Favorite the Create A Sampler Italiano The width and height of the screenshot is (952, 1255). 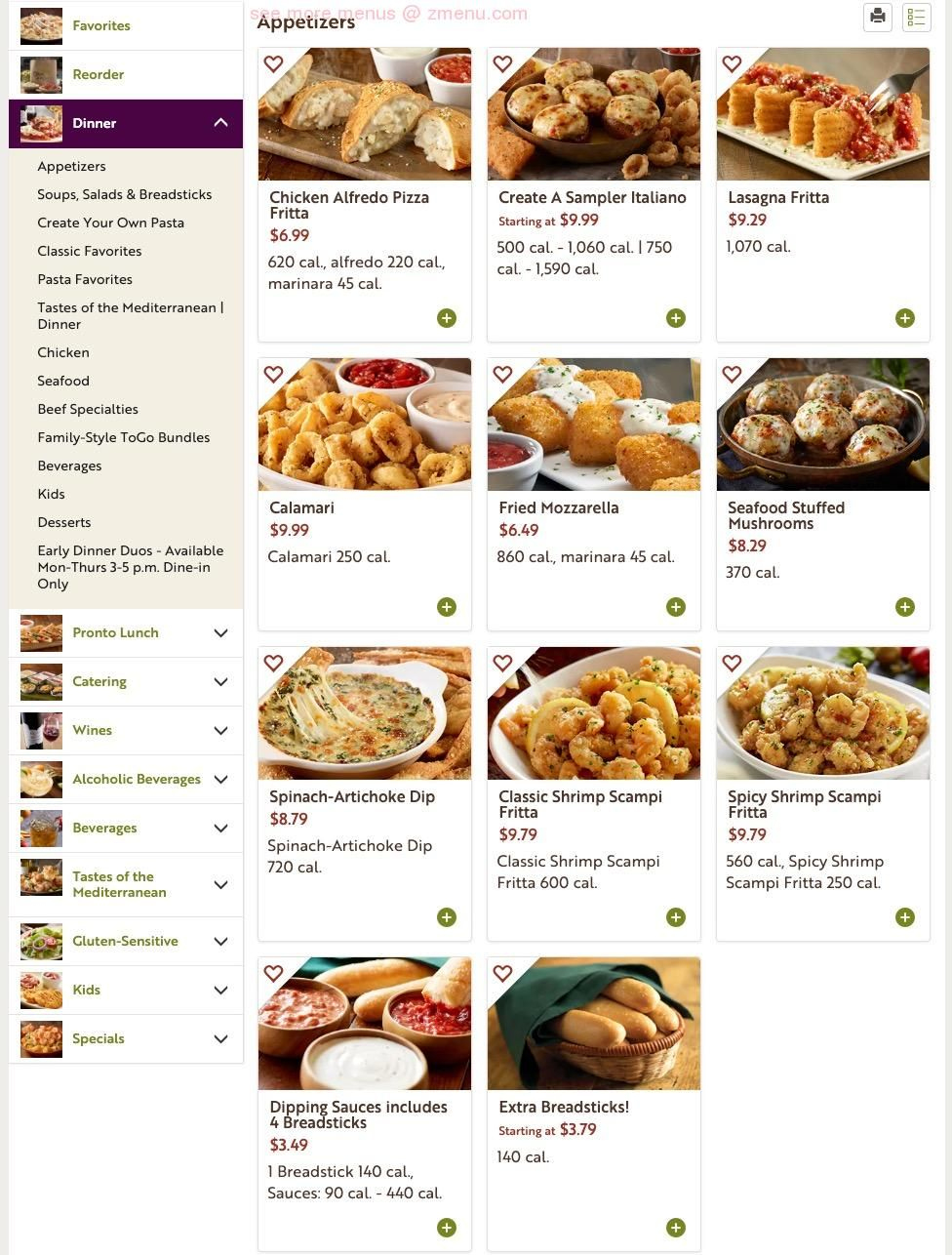click(x=502, y=63)
